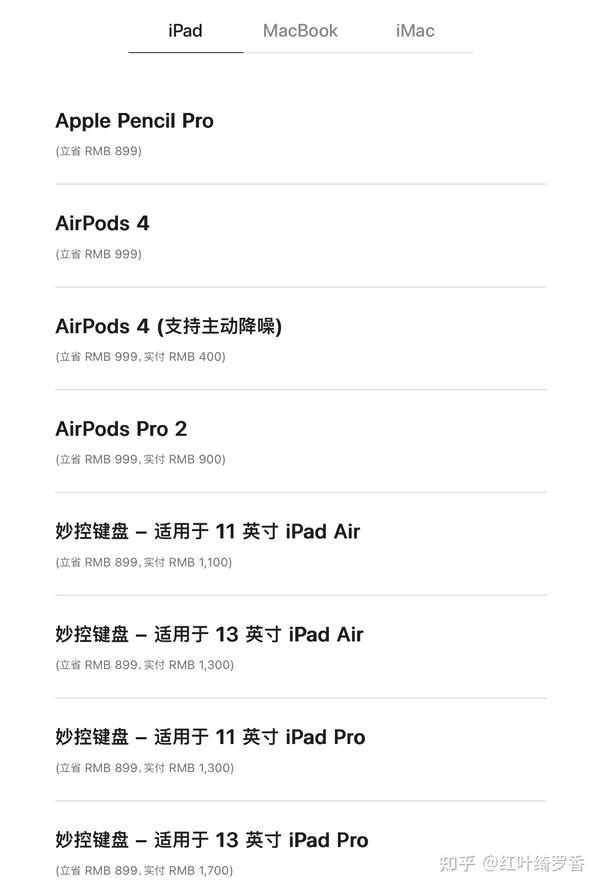Switch to the iMac tab
The width and height of the screenshot is (600, 888).
click(x=415, y=31)
